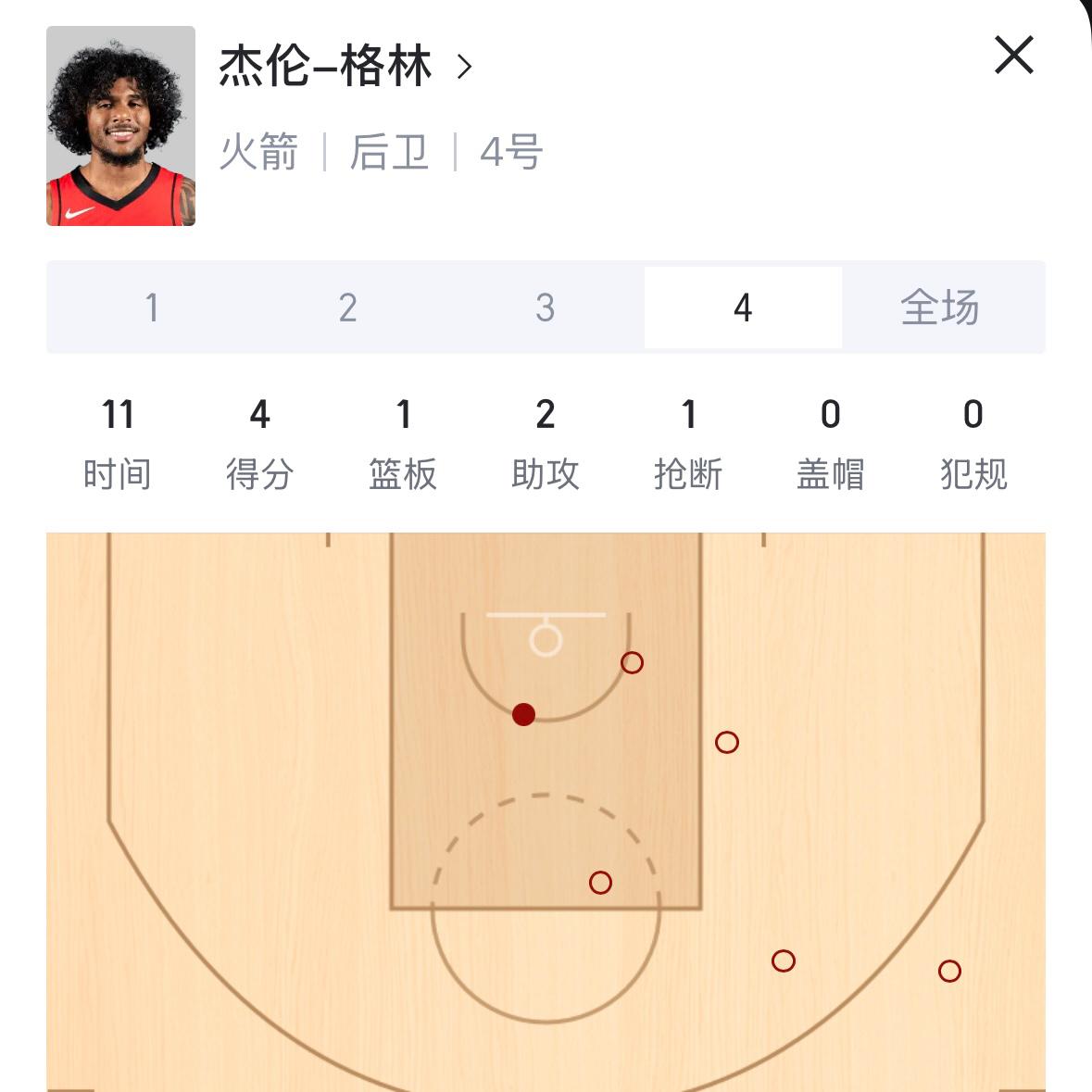Show 全场 full game stats
1092x1092 pixels.
(940, 308)
